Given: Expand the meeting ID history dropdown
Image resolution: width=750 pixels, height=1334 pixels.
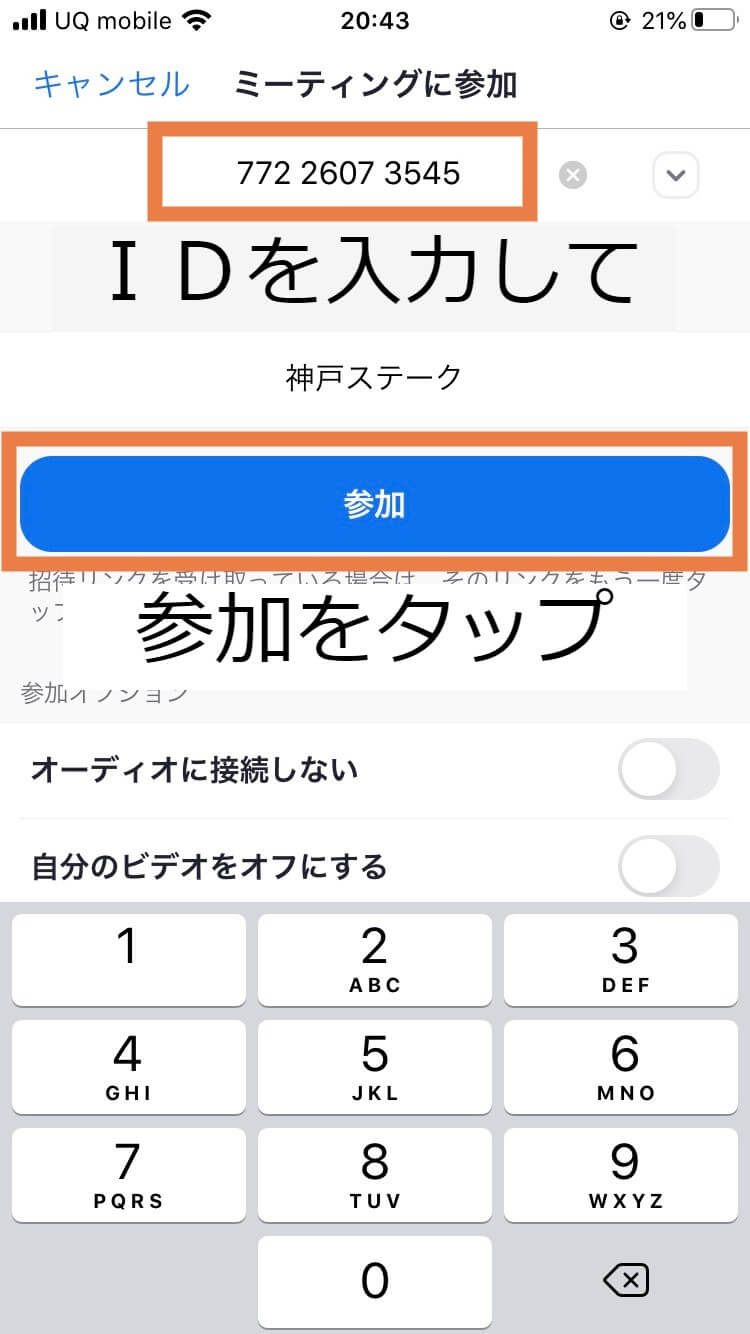Looking at the screenshot, I should [676, 176].
